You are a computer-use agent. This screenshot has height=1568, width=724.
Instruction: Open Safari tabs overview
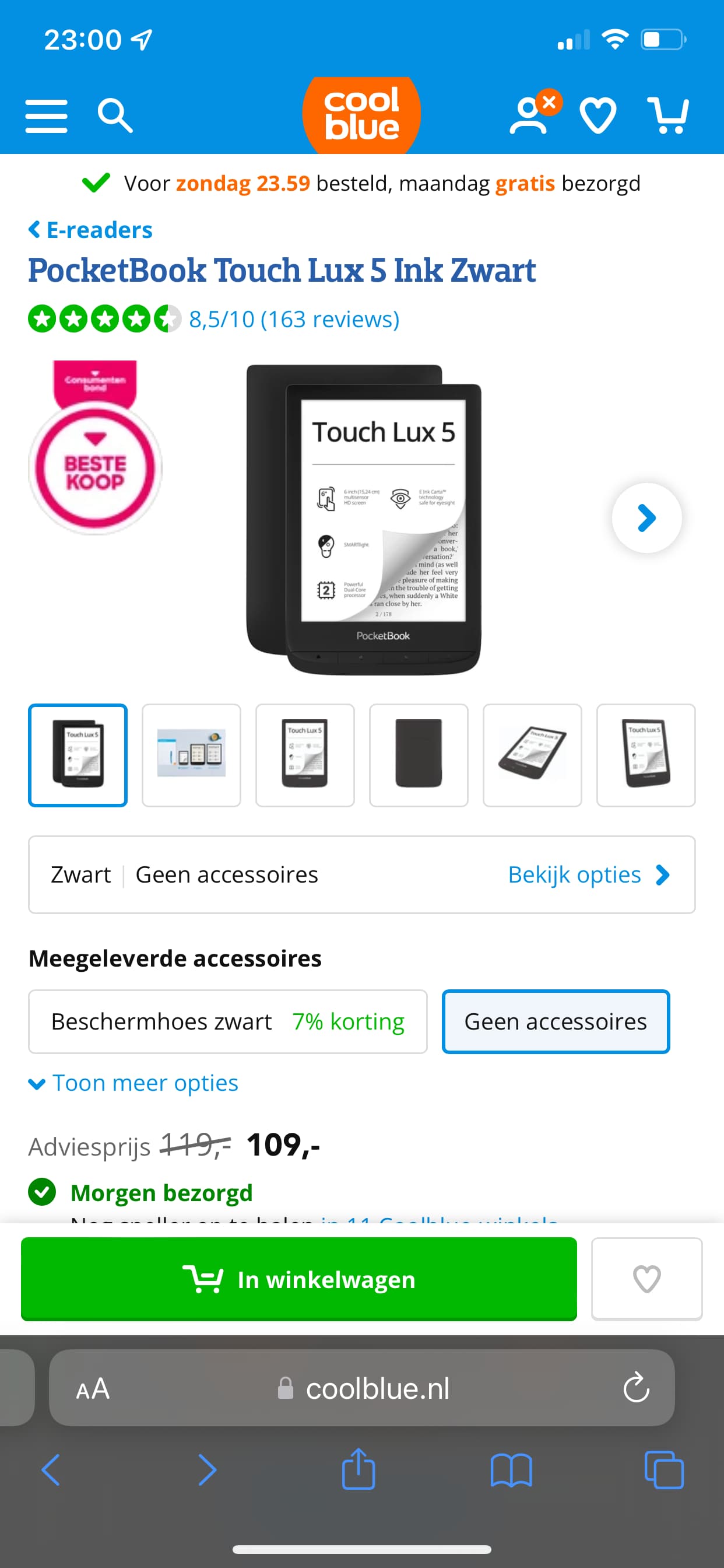point(664,1471)
